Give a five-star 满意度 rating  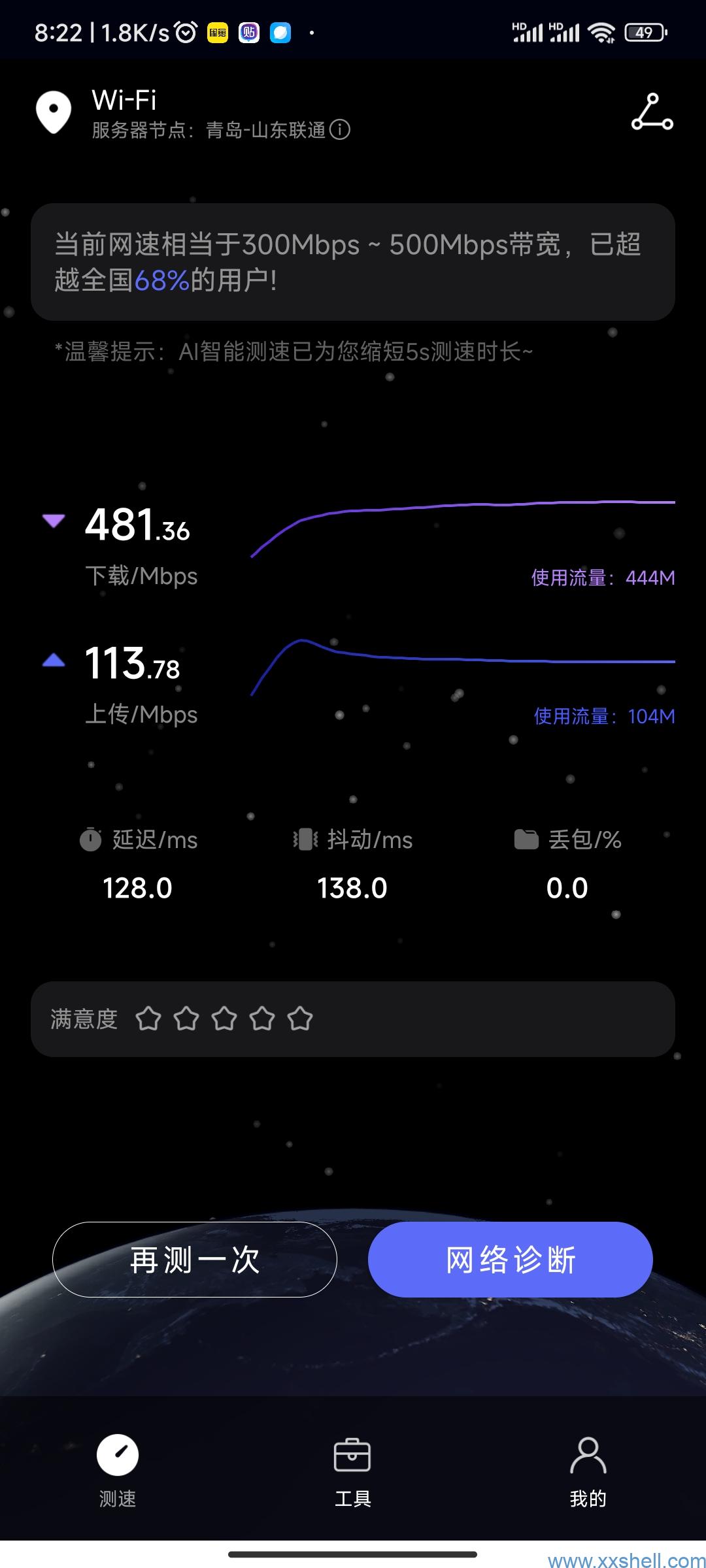click(x=300, y=1019)
